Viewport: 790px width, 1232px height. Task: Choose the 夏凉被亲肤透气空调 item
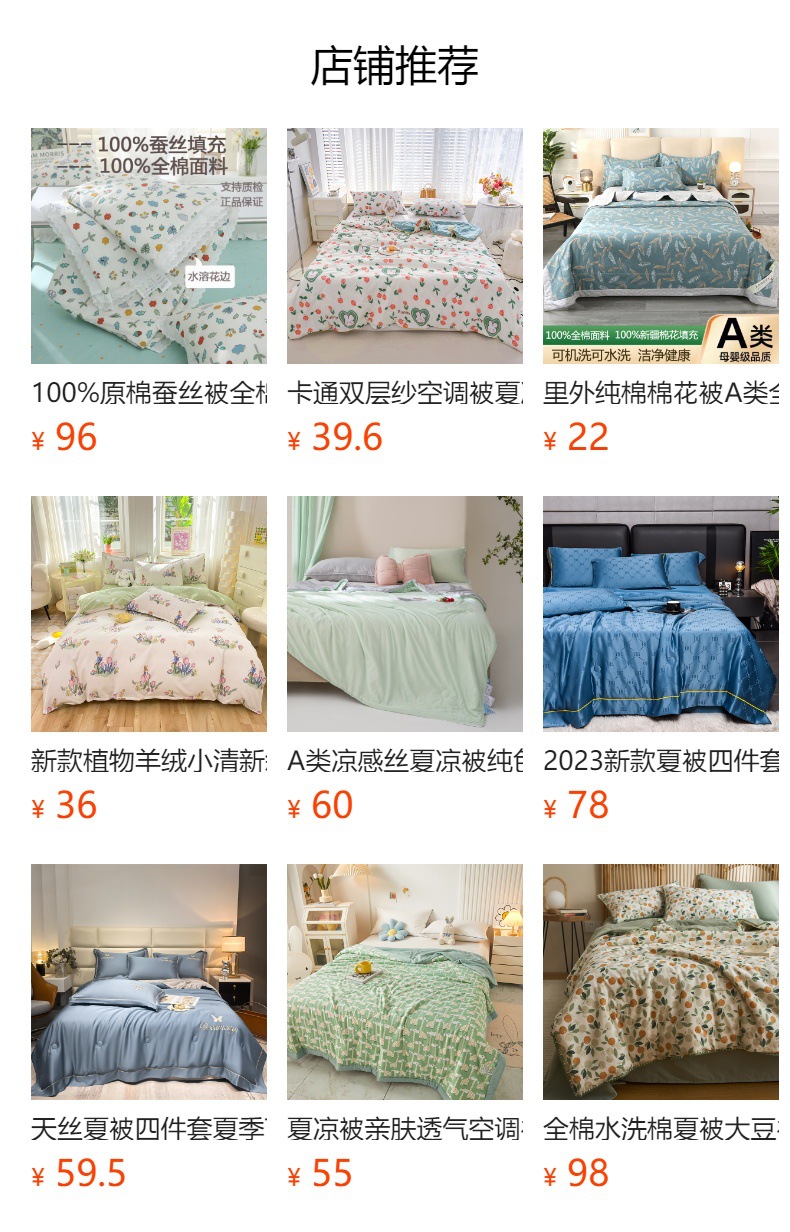[405, 982]
